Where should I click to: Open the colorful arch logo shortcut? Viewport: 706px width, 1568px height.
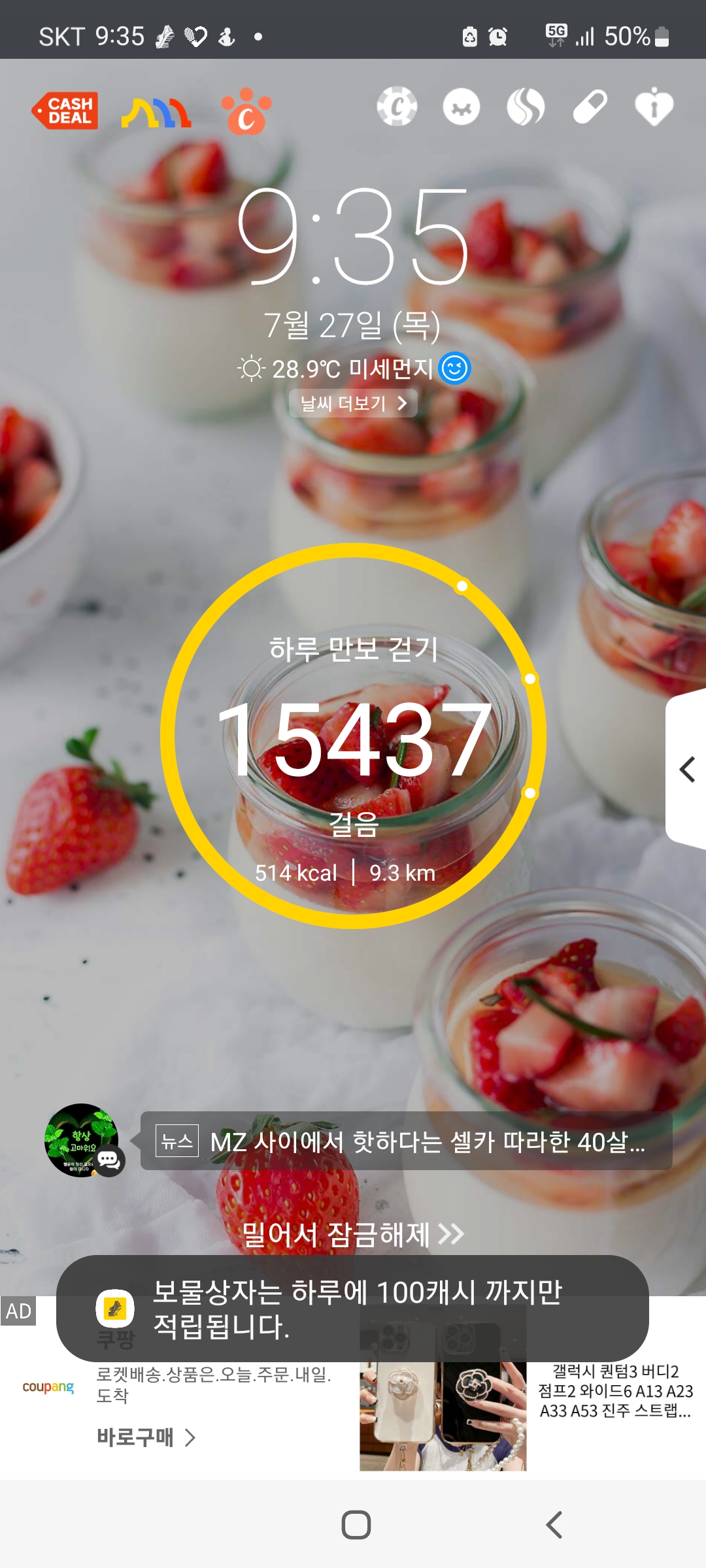(x=156, y=112)
